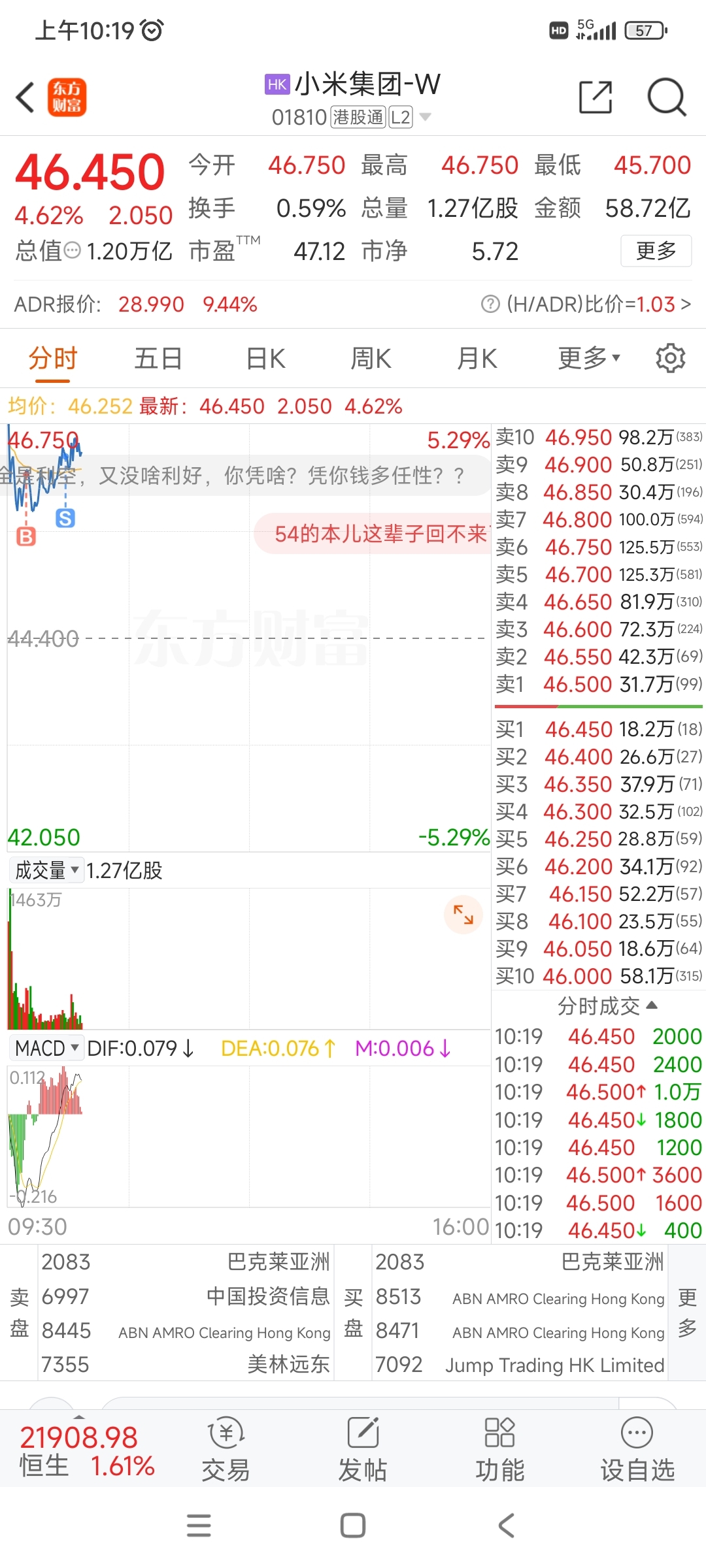Screen dimensions: 706x1568
Task: Open the share icon at top right
Action: point(594,97)
